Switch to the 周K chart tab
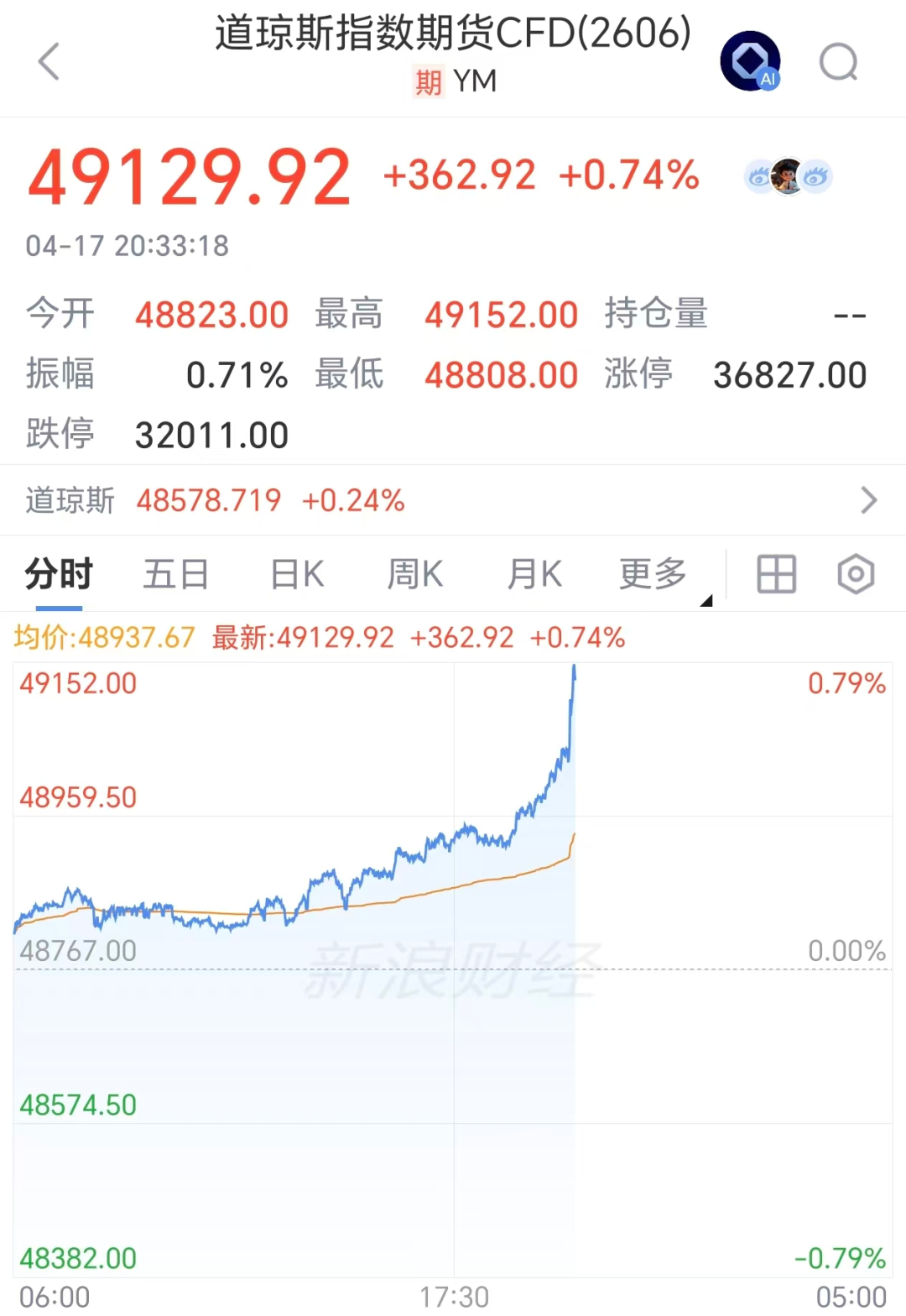906x1316 pixels. pos(415,575)
